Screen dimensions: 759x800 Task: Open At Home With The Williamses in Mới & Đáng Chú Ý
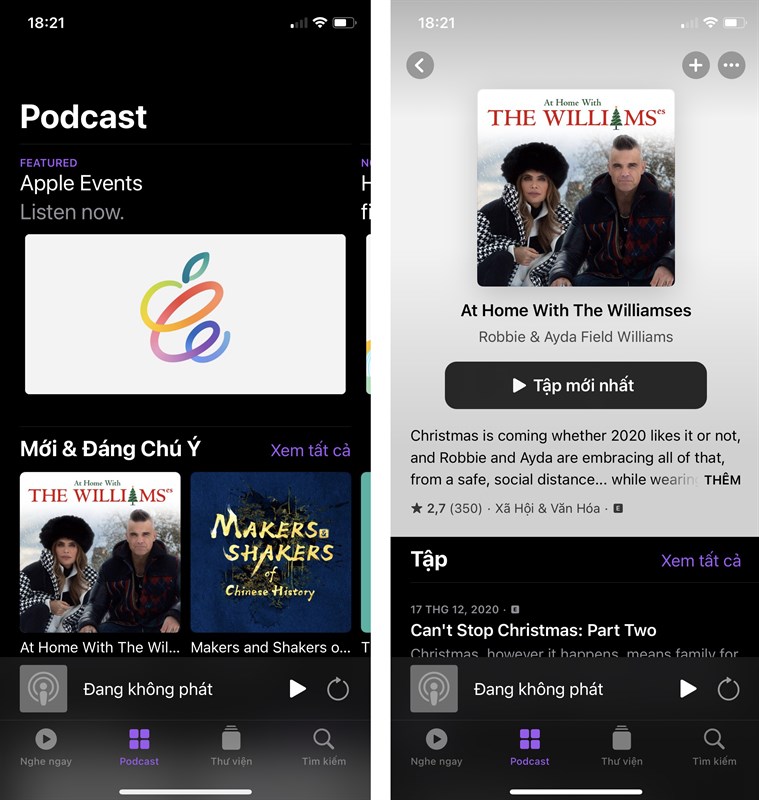point(100,552)
